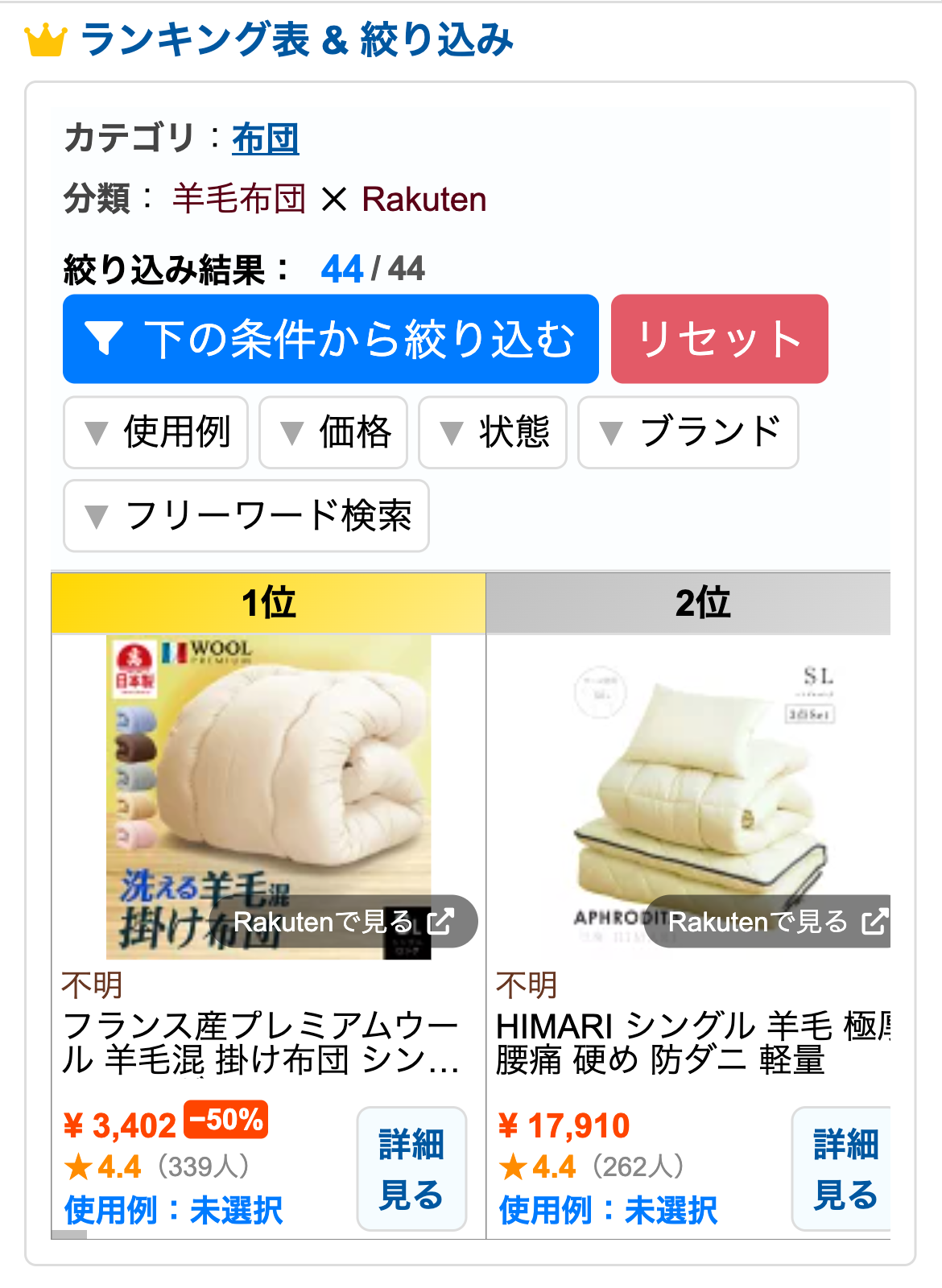942x1288 pixels.
Task: Expand フリーワード検索 filter
Action: 246,516
